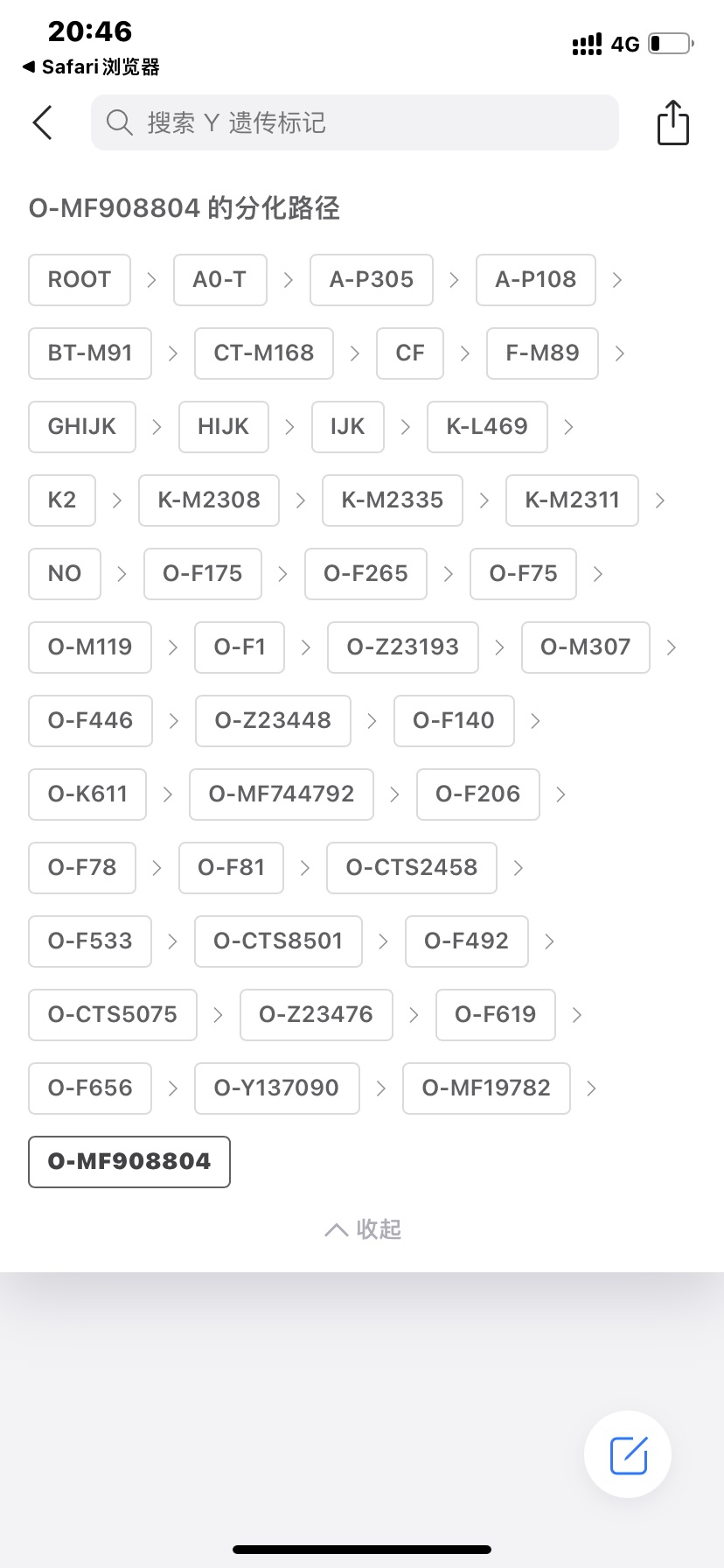Open the O-Z23448 chip
The width and height of the screenshot is (724, 1568).
click(273, 721)
